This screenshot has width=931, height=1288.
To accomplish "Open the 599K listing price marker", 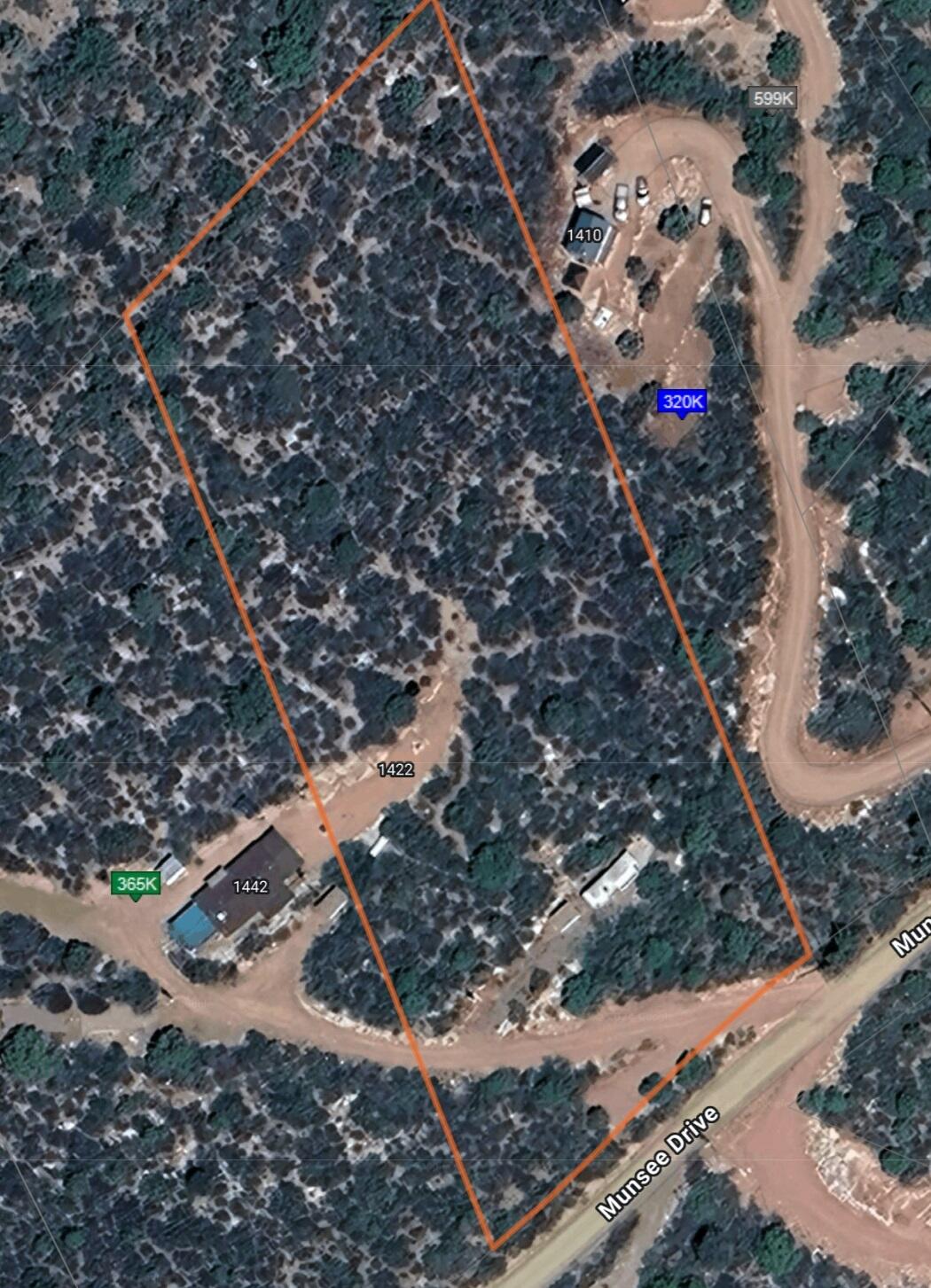I will tap(773, 98).
